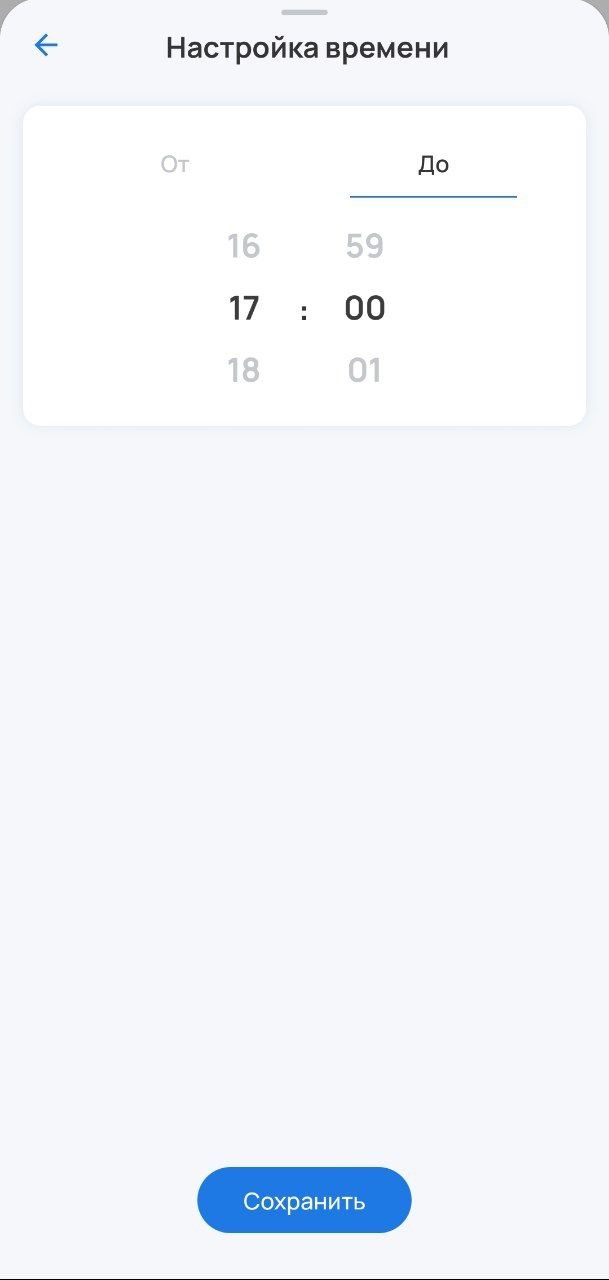Image resolution: width=609 pixels, height=1280 pixels.
Task: Pick hour 18 in the time picker
Action: [x=243, y=371]
